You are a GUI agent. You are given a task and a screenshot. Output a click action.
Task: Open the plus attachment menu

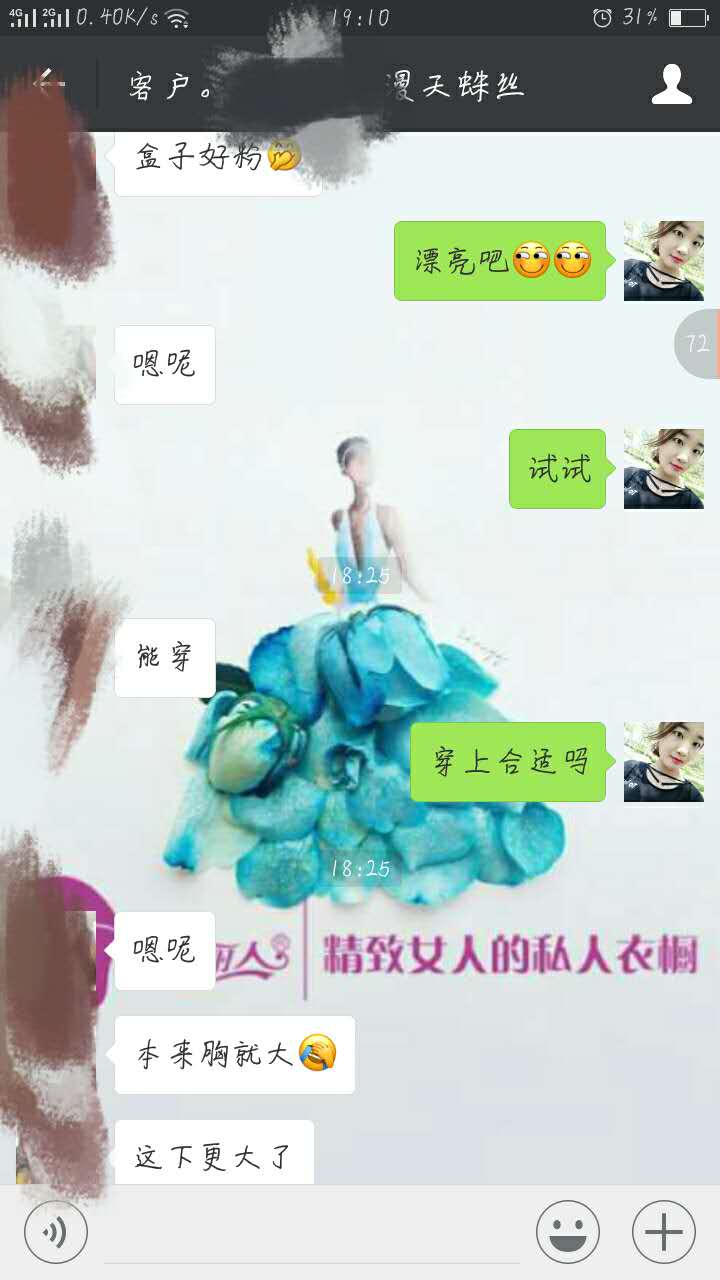663,1232
